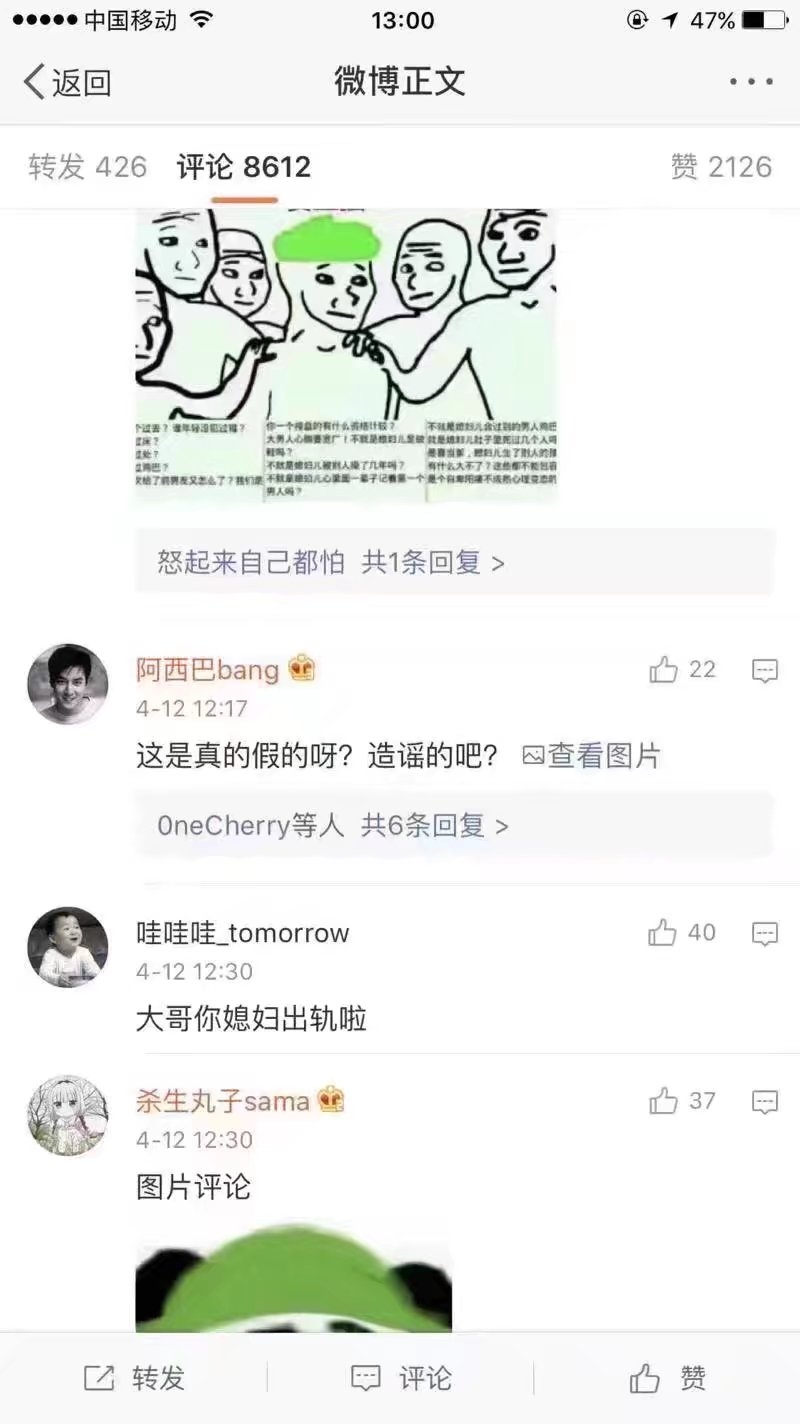Like 哇哇哇_tomorrow's comment

[682, 933]
